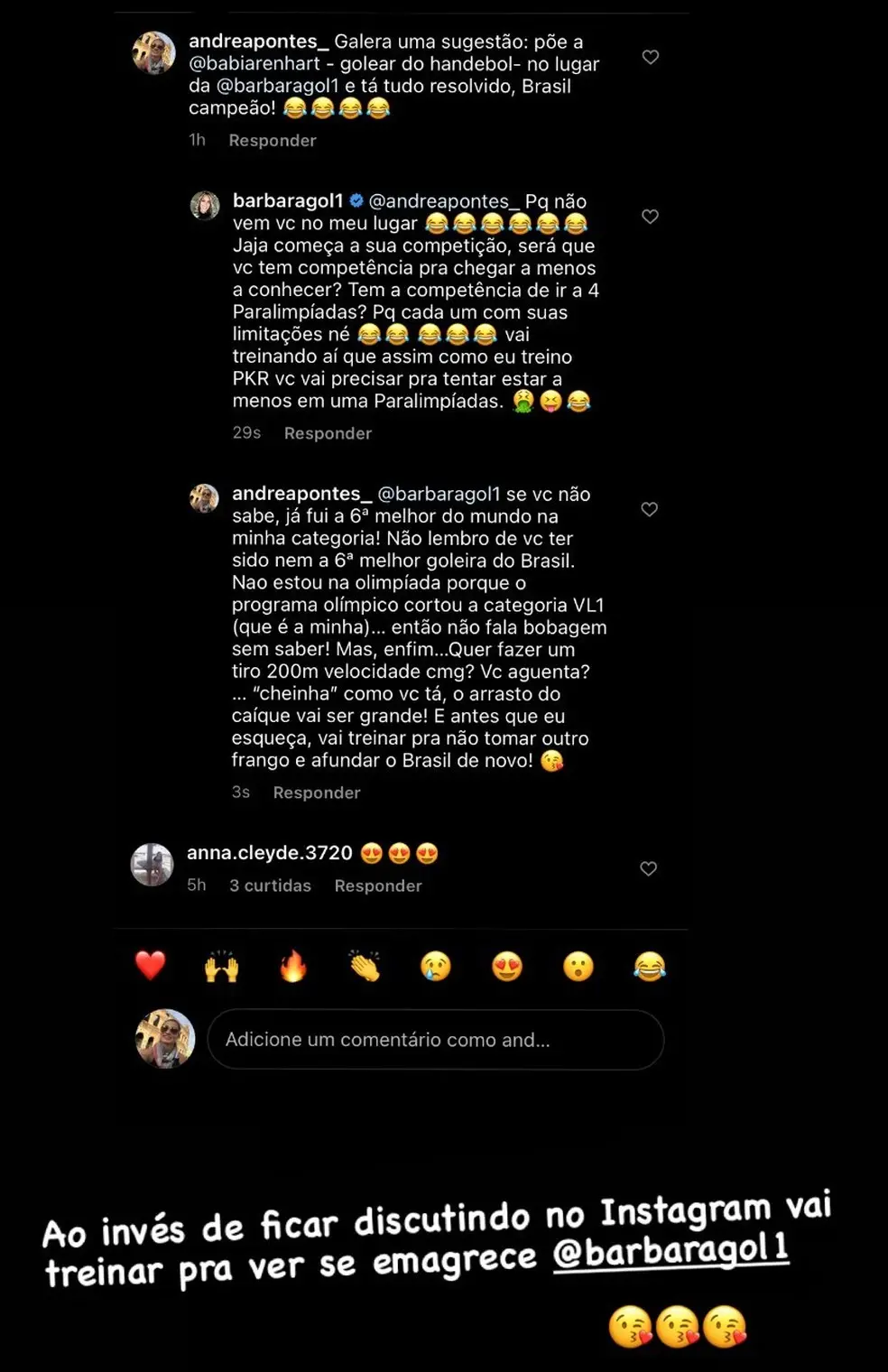Select the red heart quick-reaction emoji
The height and width of the screenshot is (1372, 888).
(151, 966)
